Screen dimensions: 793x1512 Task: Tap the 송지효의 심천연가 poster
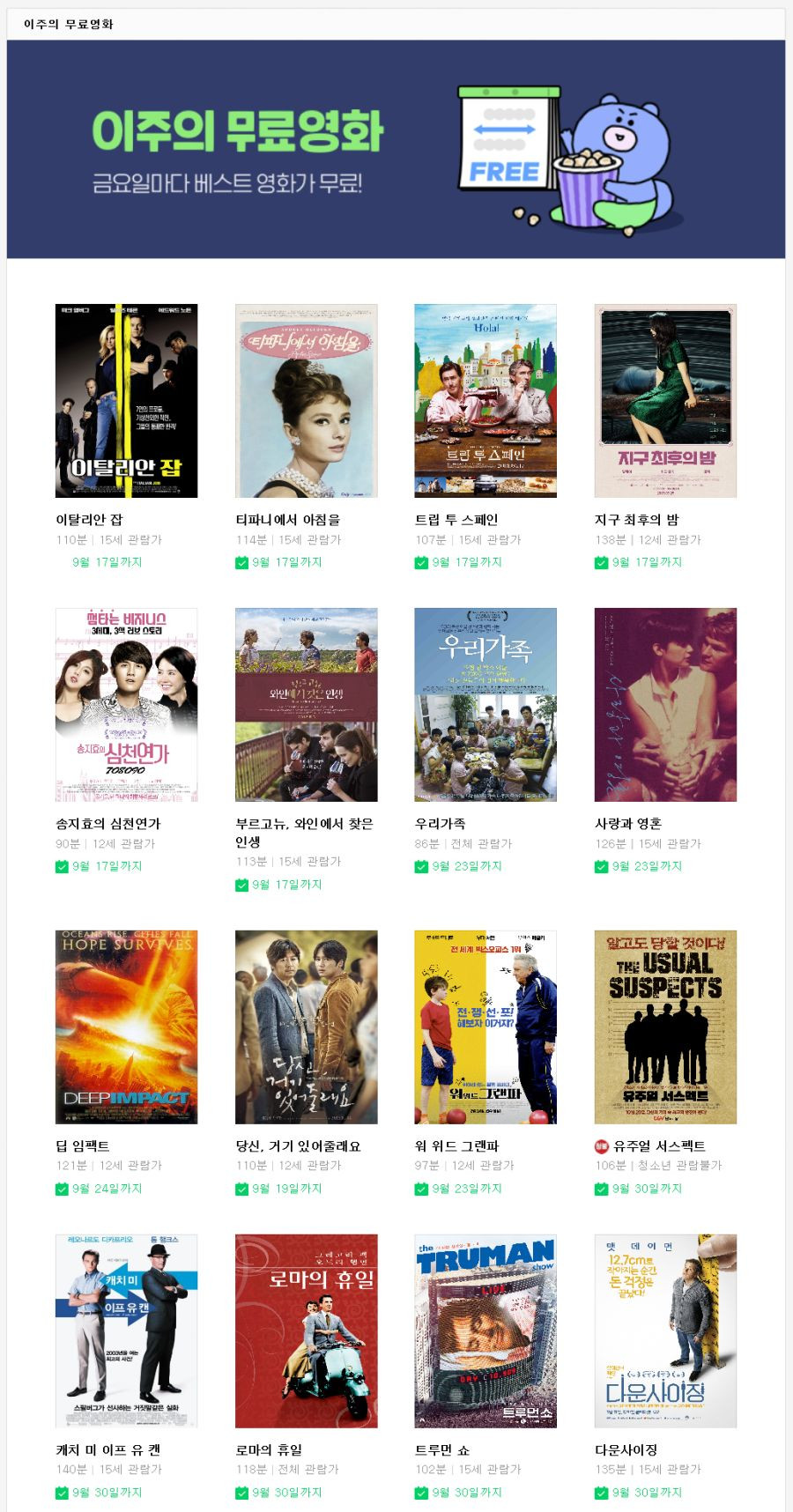(126, 705)
